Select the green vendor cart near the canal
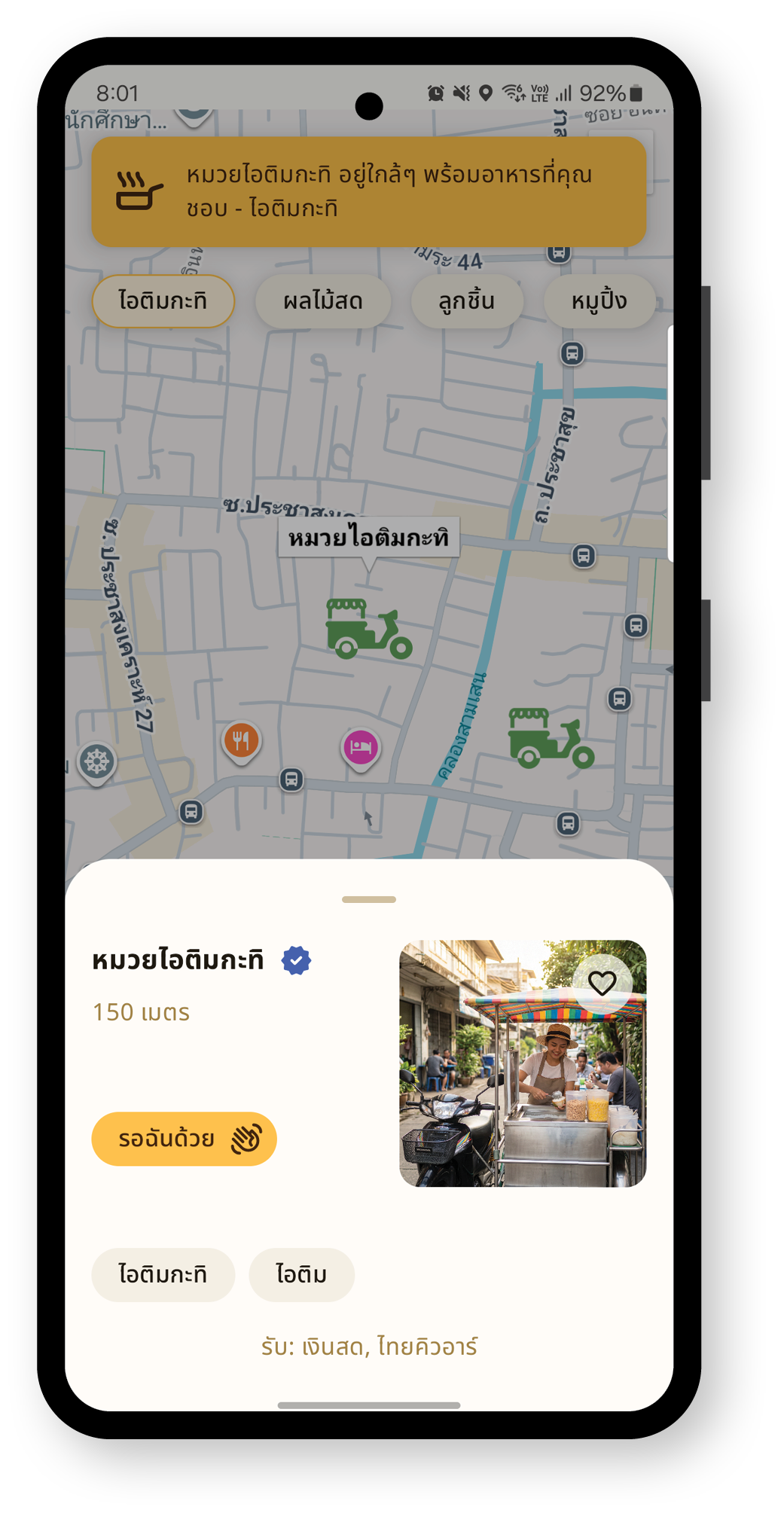Screen dimensions: 784x1513 [551, 738]
